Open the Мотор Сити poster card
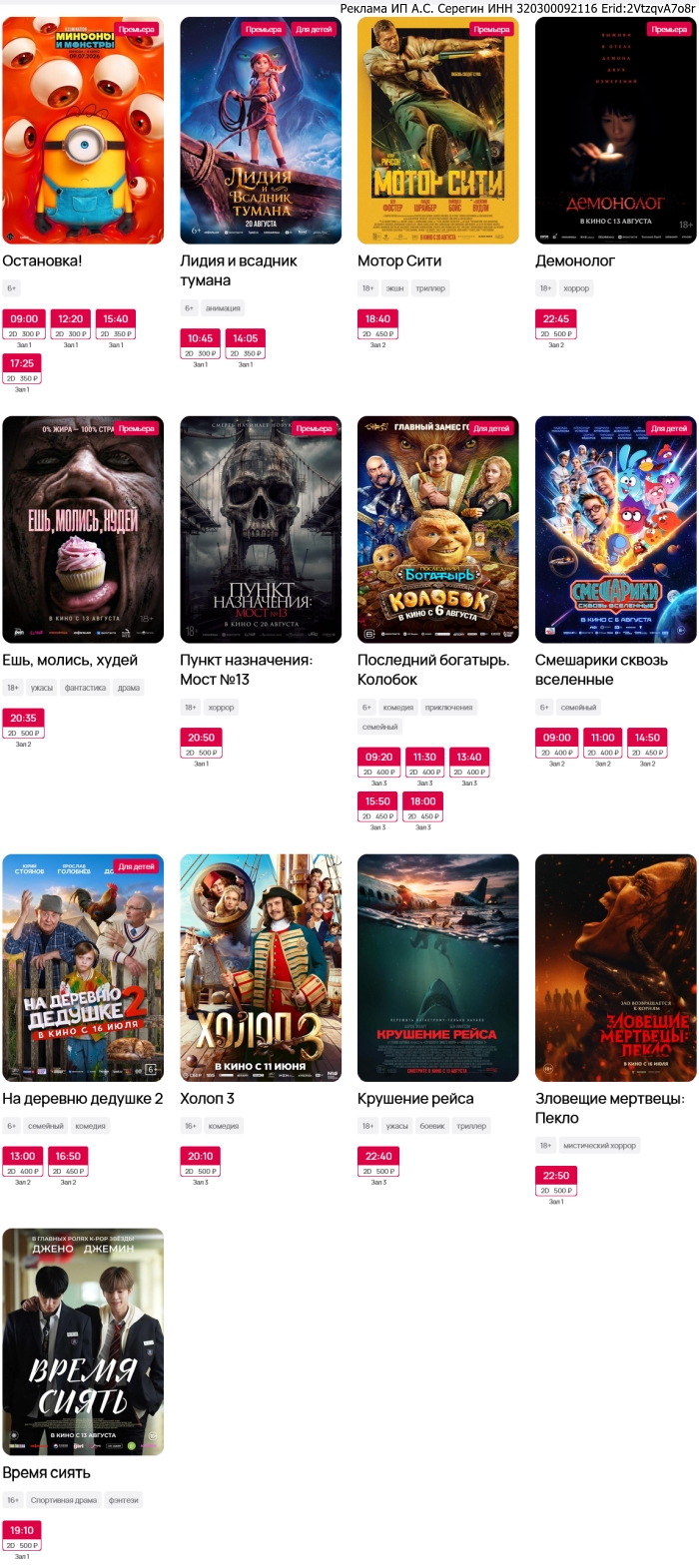The height and width of the screenshot is (1568, 699). [x=438, y=130]
